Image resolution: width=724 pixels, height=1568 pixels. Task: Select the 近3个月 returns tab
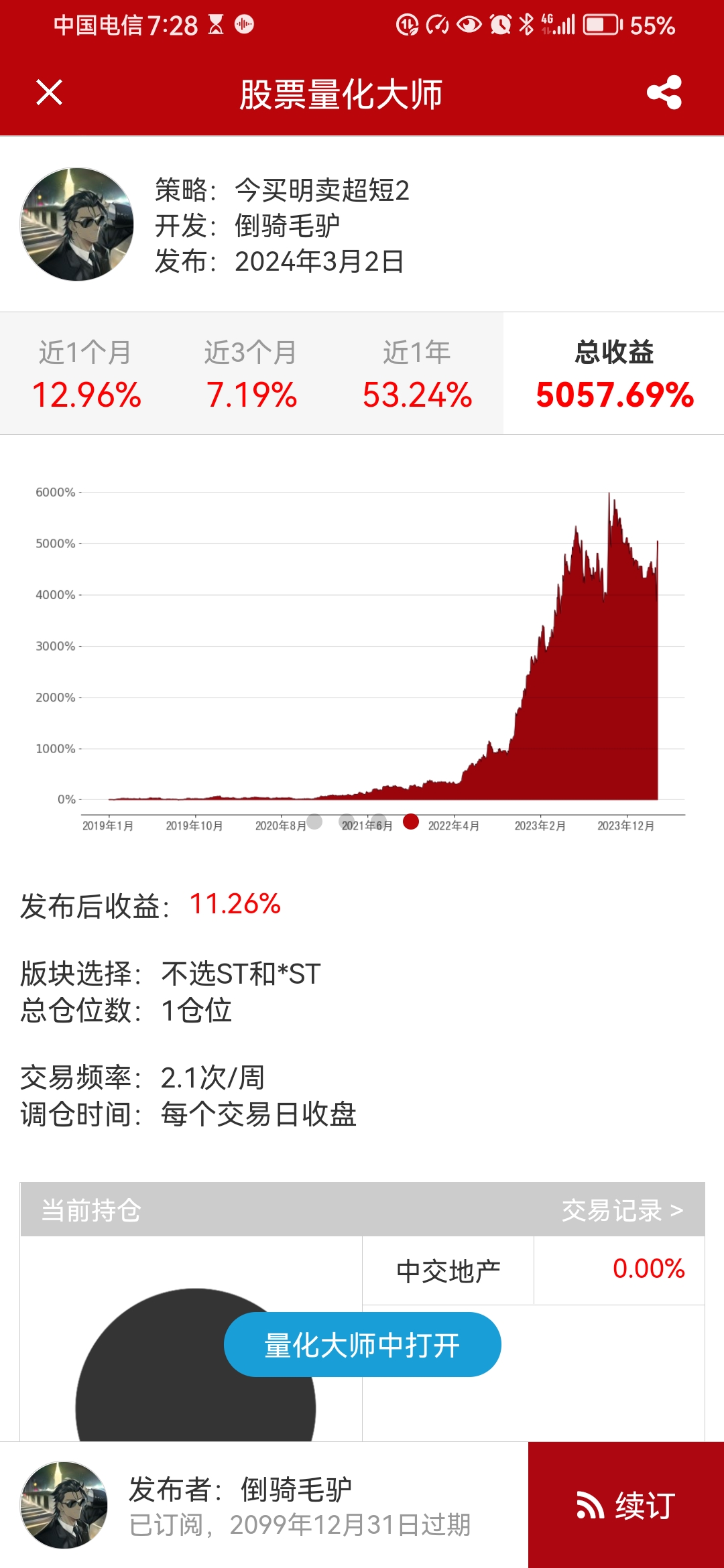tap(251, 374)
